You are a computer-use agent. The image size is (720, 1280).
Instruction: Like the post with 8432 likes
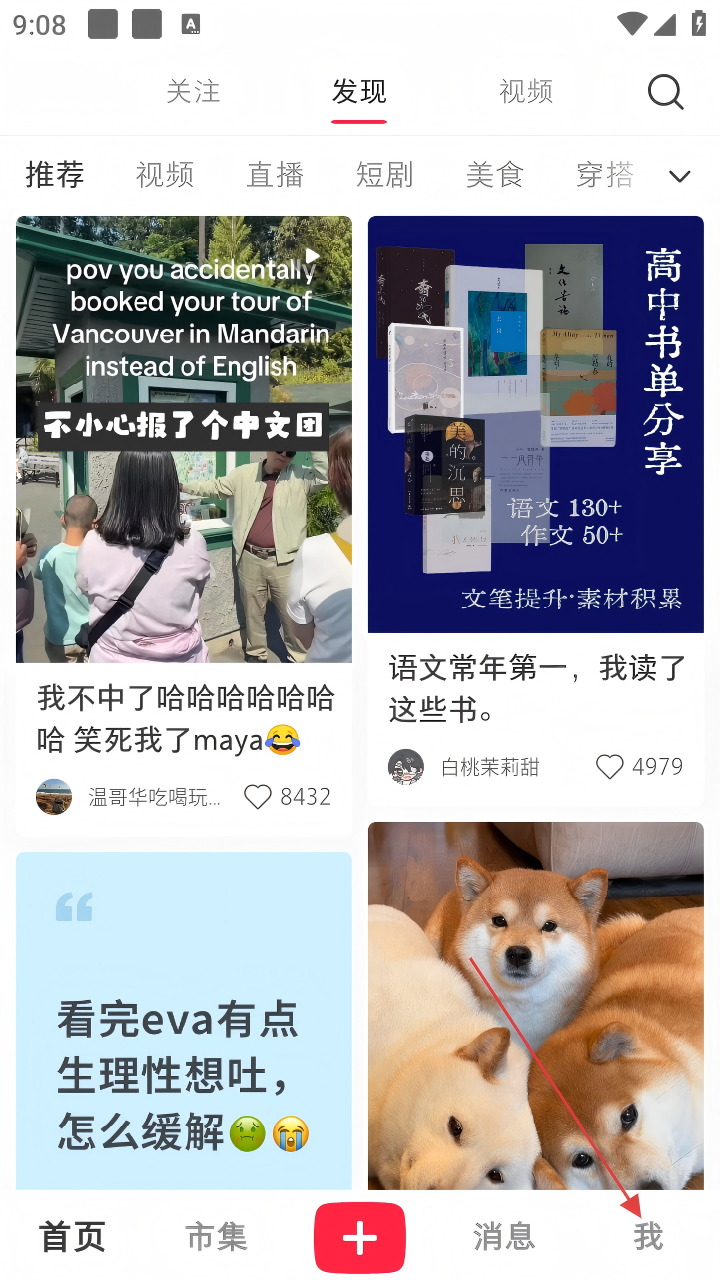[258, 797]
